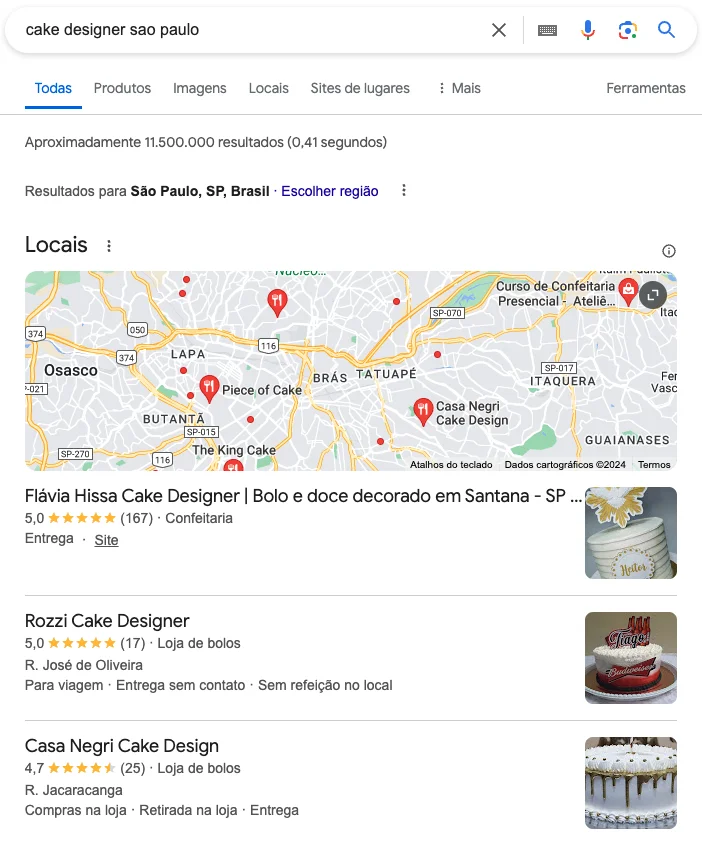The width and height of the screenshot is (702, 861).
Task: Open Casa Negri Cake Design listing
Action: click(x=122, y=746)
